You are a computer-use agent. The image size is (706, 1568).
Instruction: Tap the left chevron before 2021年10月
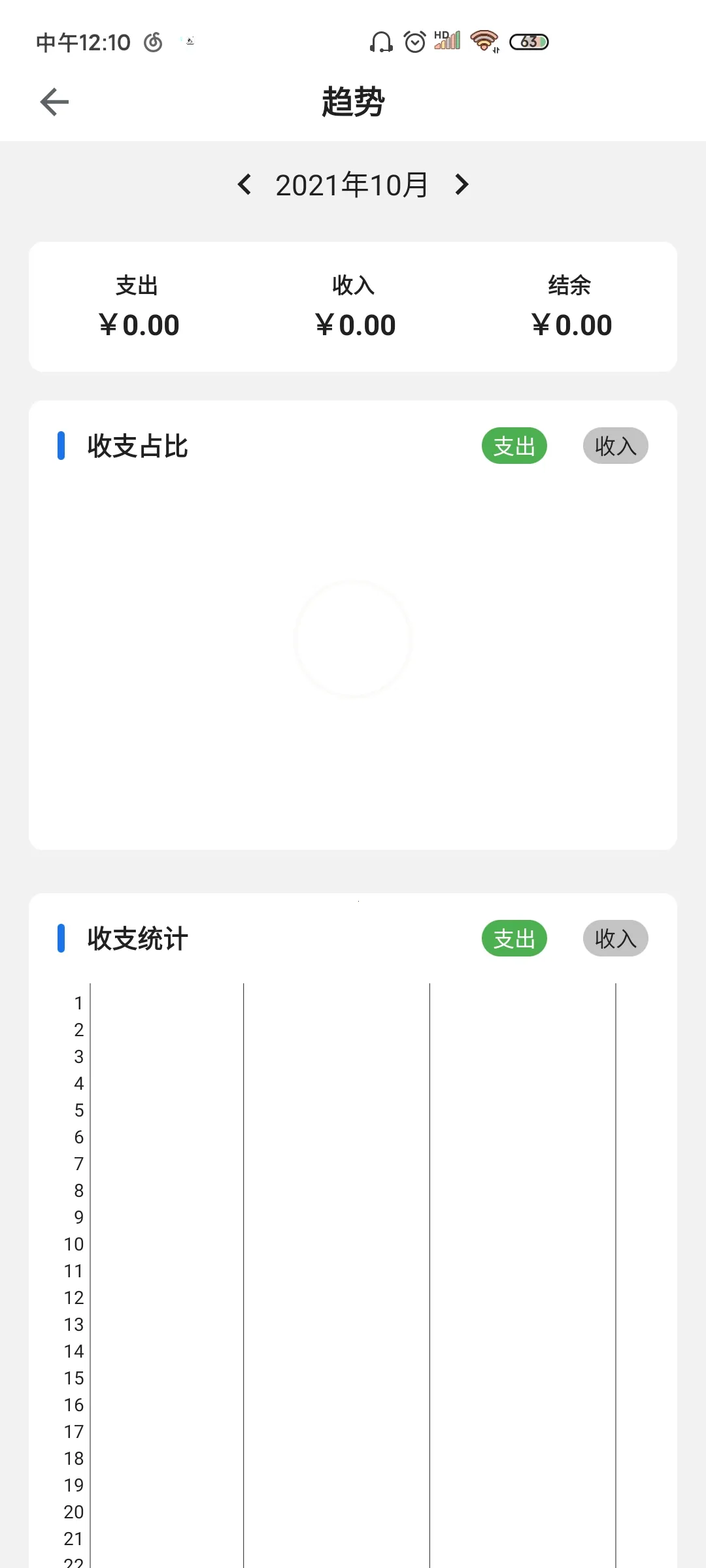(x=245, y=185)
